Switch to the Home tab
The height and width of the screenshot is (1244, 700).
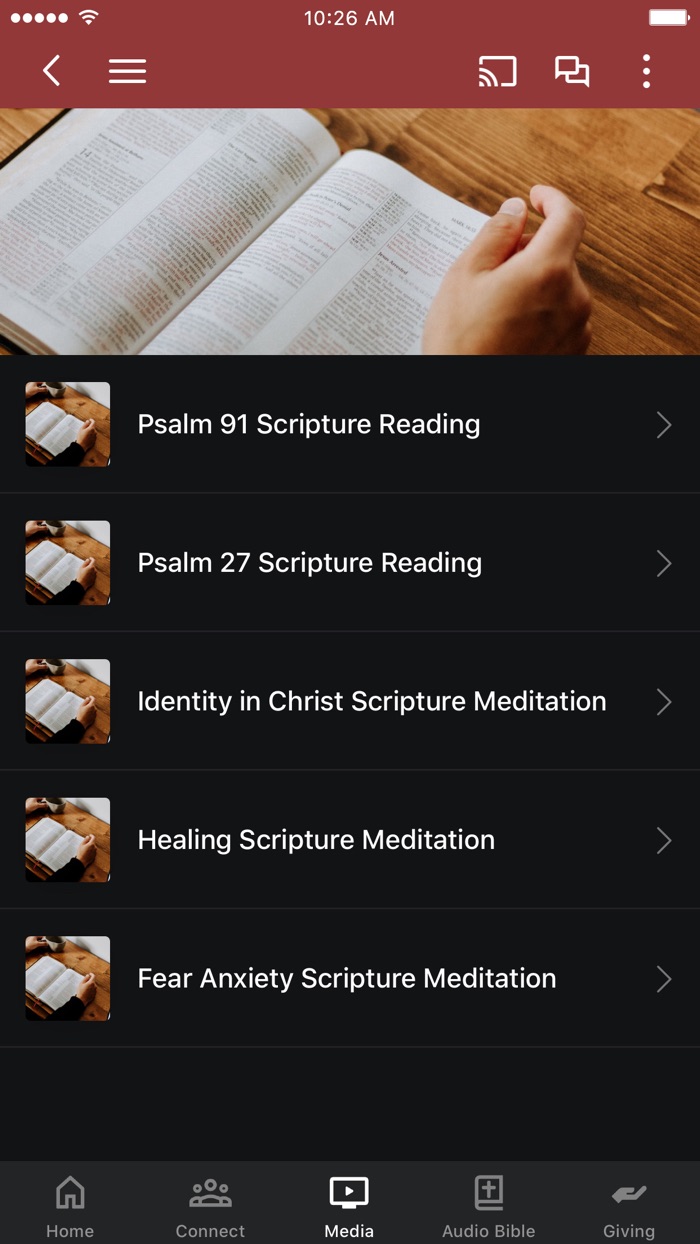(70, 1205)
